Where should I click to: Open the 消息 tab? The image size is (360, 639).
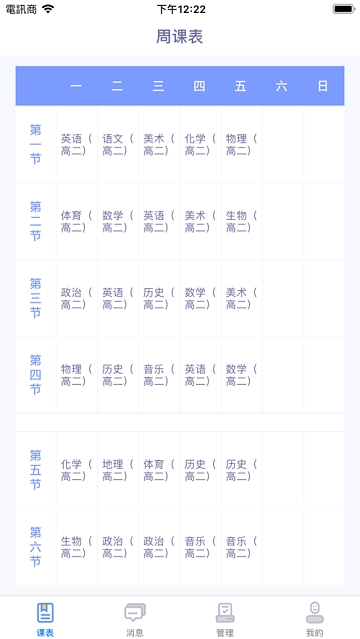135,619
